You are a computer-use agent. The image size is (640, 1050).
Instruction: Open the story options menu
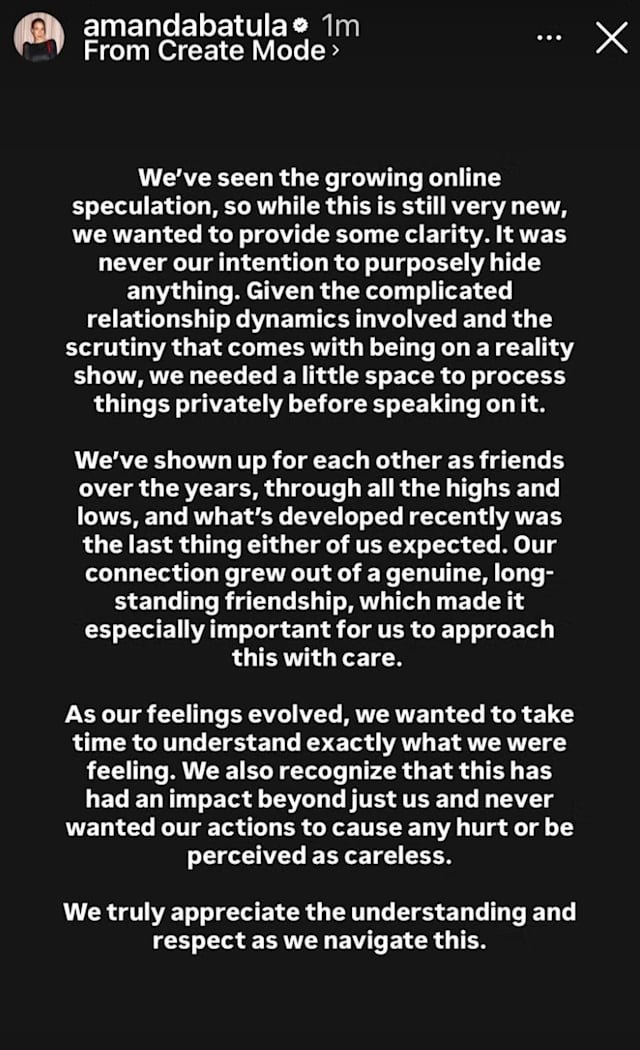pyautogui.click(x=550, y=38)
